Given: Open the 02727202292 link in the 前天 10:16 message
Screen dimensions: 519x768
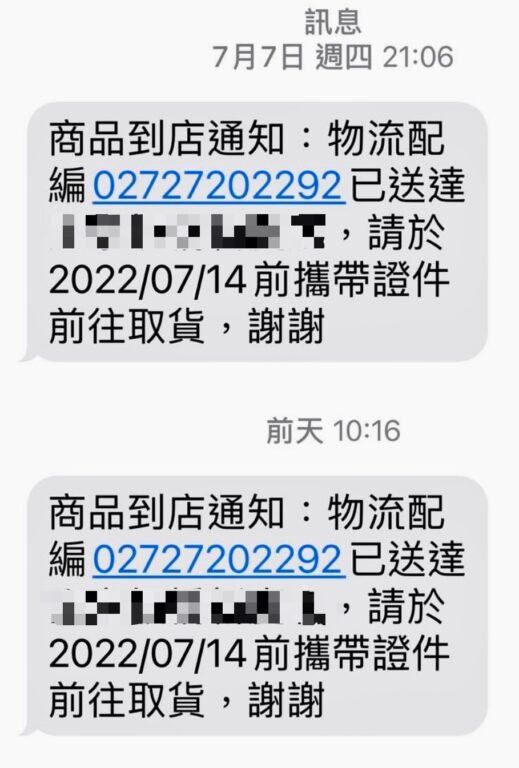Looking at the screenshot, I should click(219, 559).
